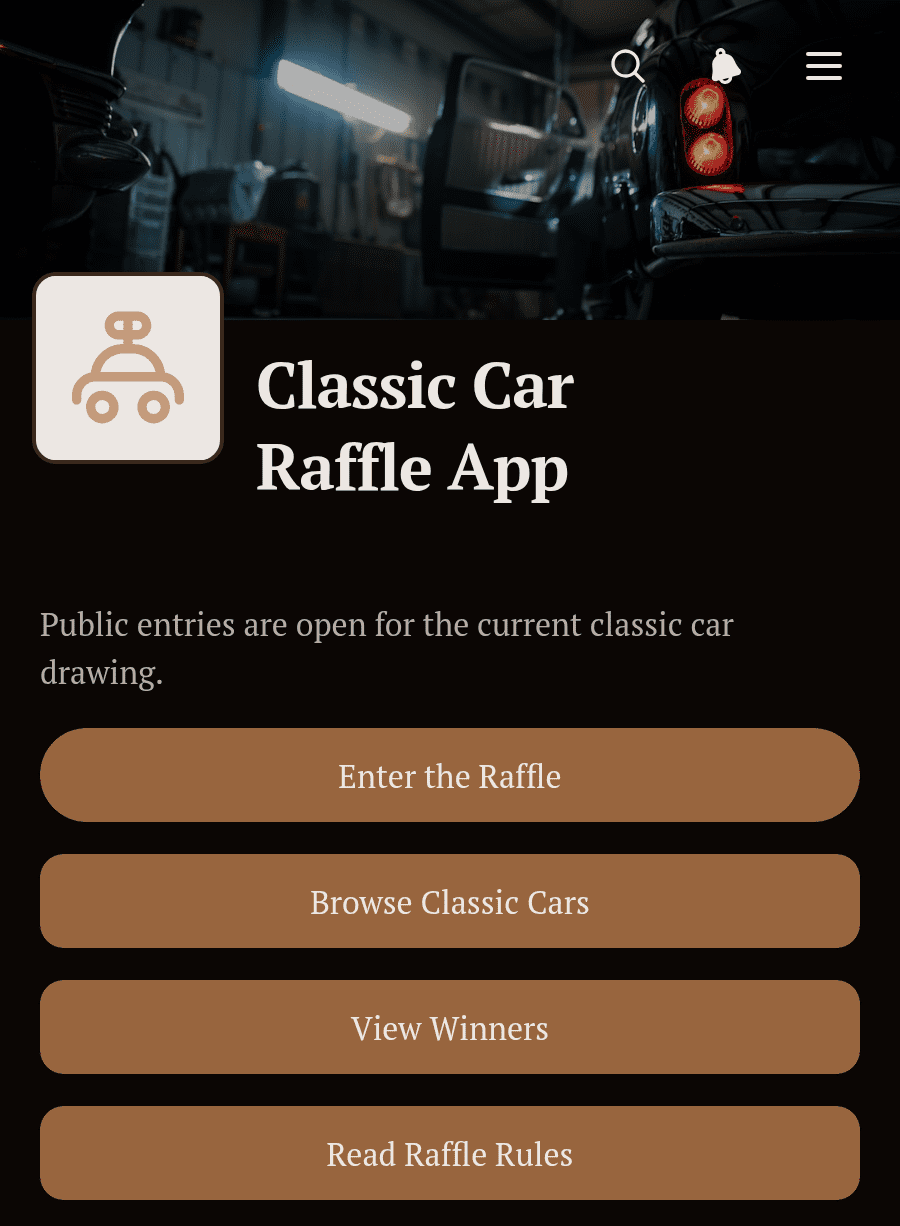Open Read Raffle Rules
The width and height of the screenshot is (900, 1226).
click(x=450, y=1153)
